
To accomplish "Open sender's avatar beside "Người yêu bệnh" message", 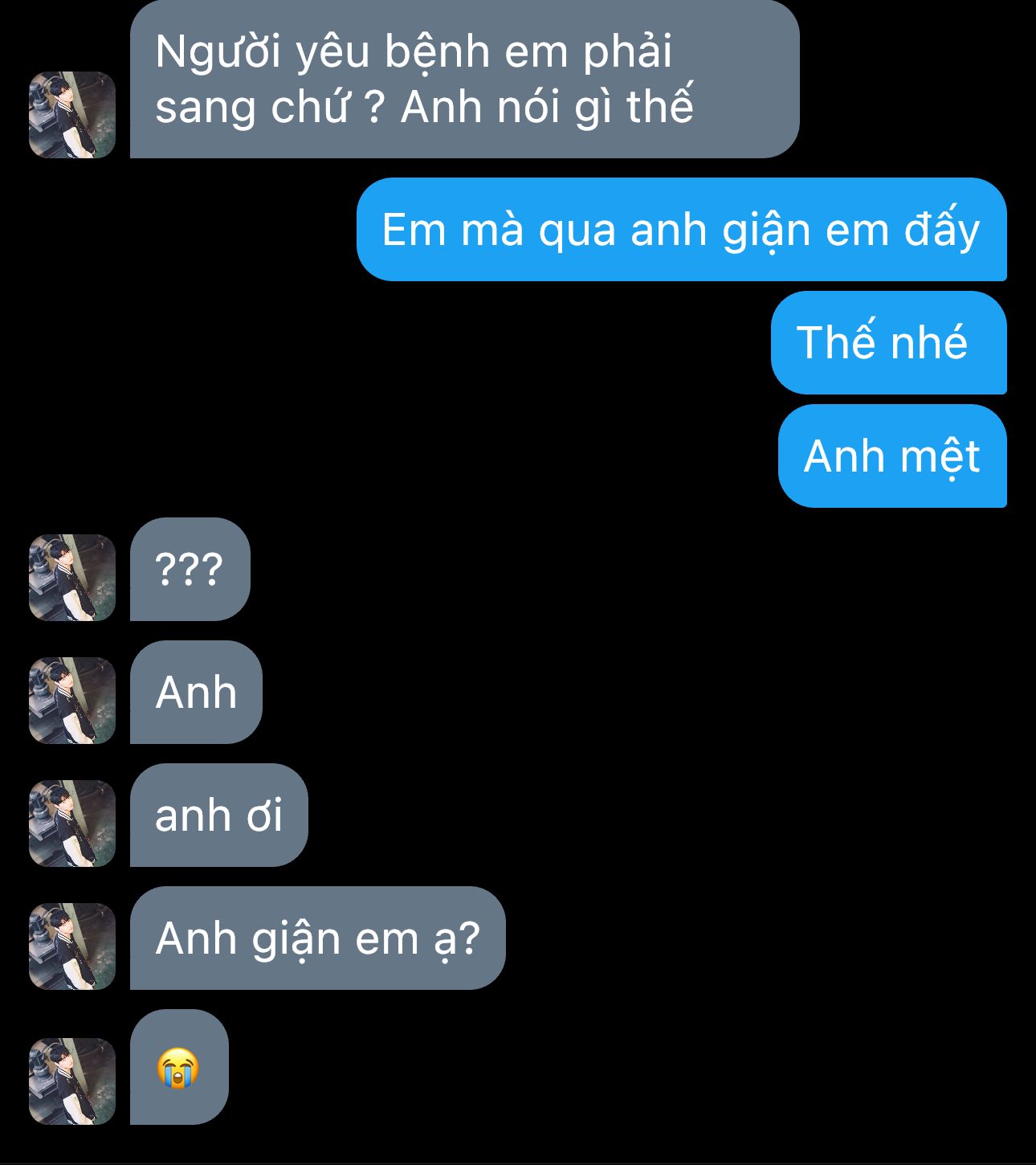I will 72,115.
